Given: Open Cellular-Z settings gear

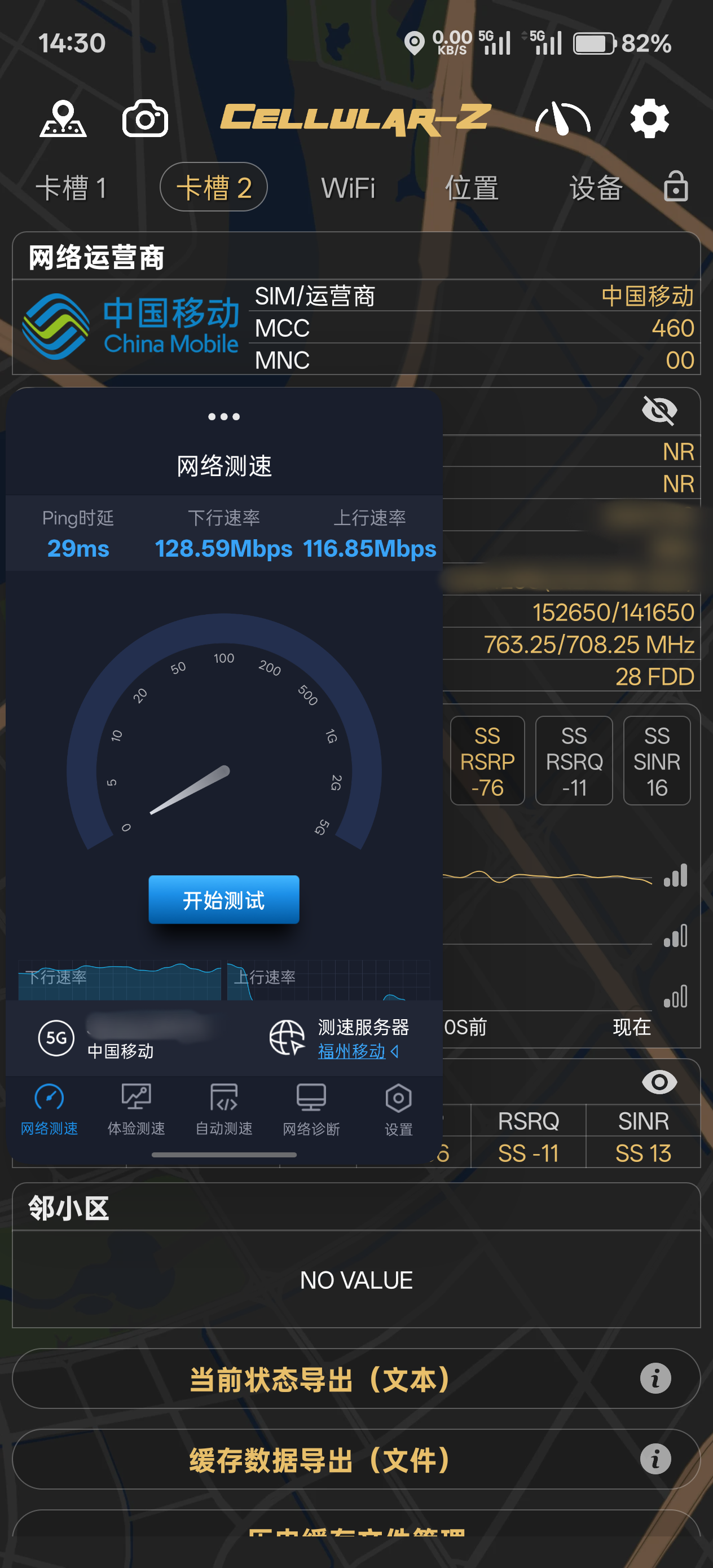Looking at the screenshot, I should (x=649, y=118).
